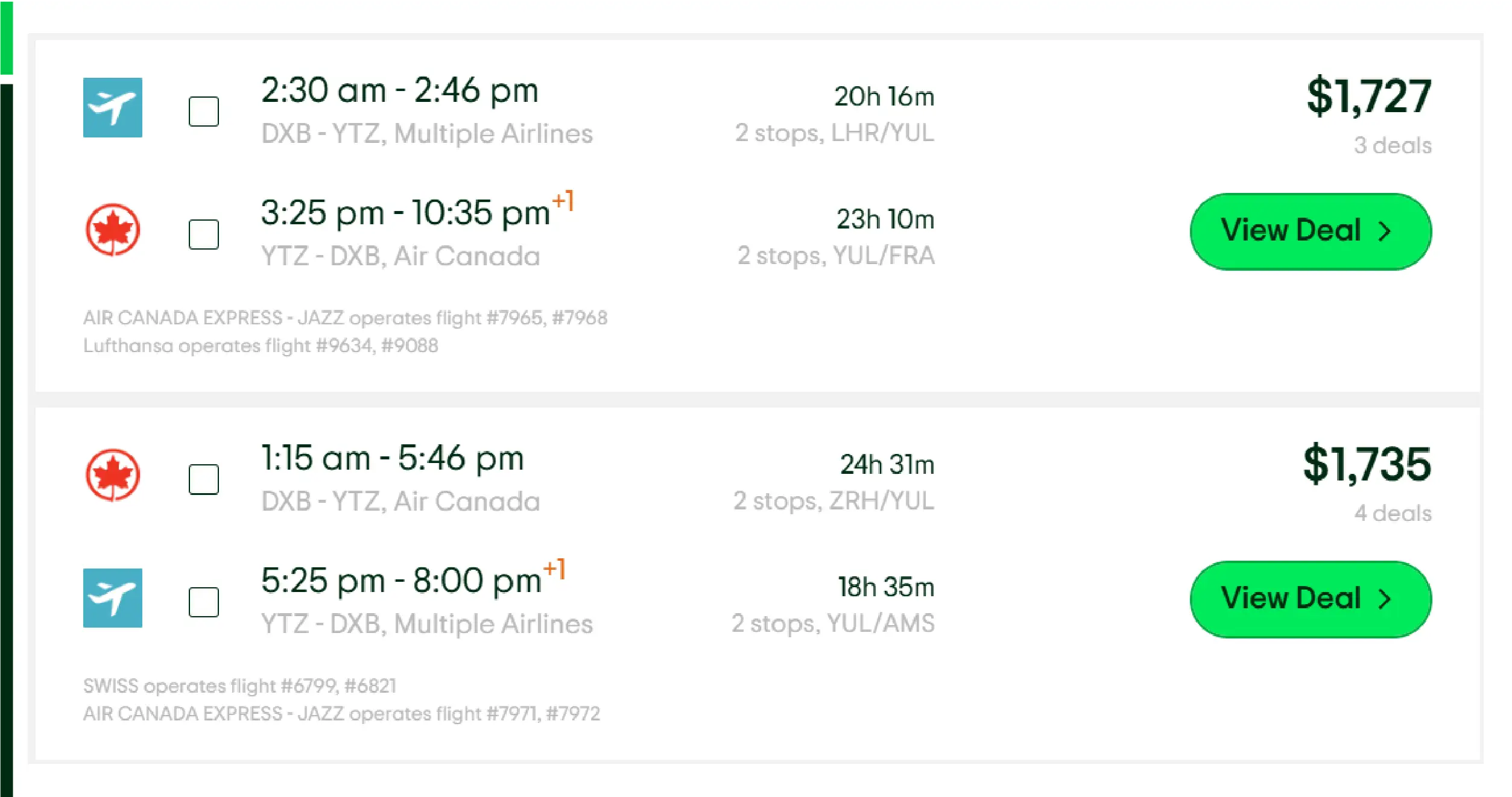Mark the 5:25 pm YTZ - DXB flight checkbox
Viewport: 1512px width, 797px height.
pos(204,602)
